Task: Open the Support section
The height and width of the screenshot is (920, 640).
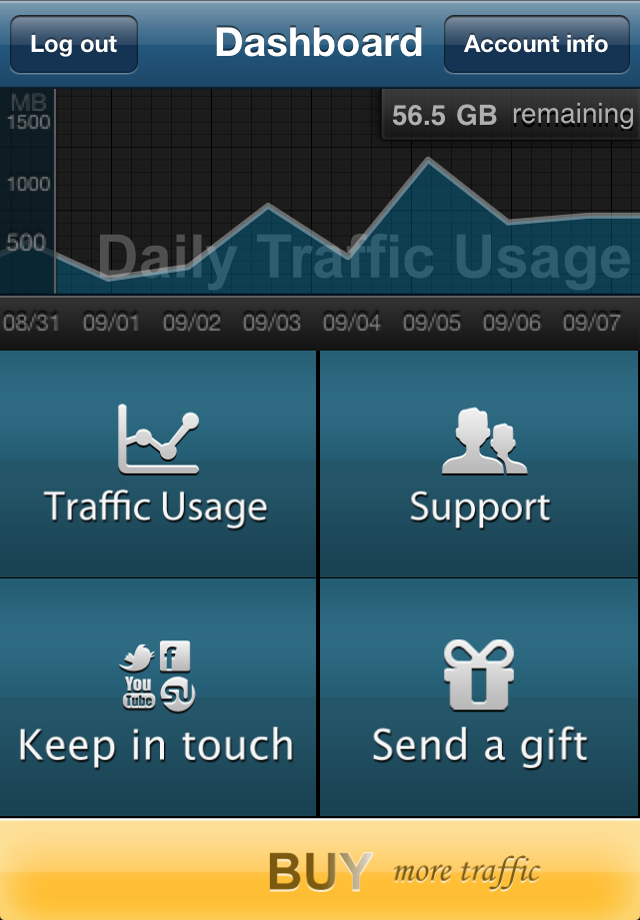Action: 480,464
